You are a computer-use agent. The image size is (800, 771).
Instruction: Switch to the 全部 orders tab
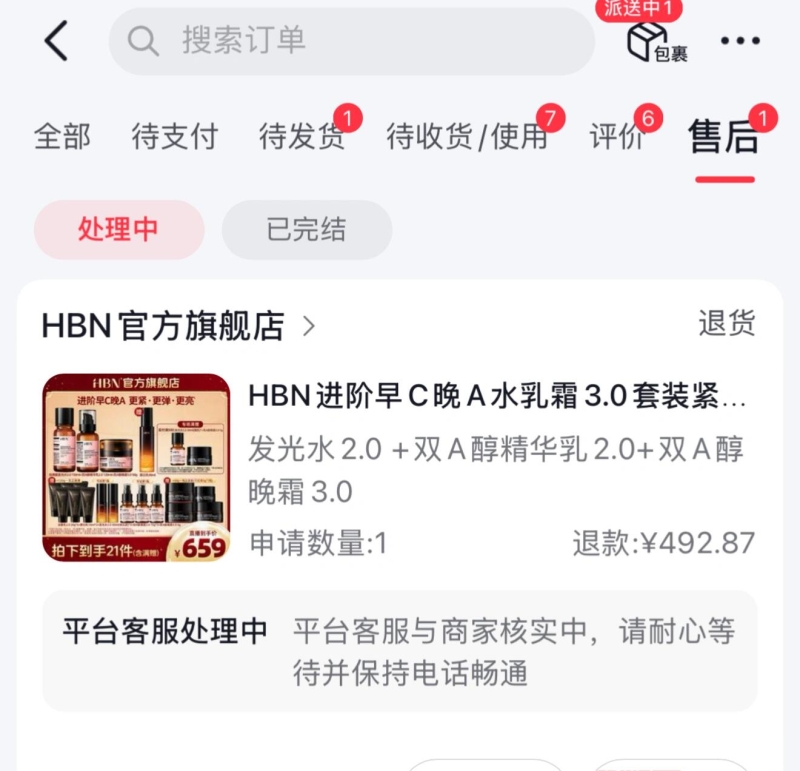point(62,136)
